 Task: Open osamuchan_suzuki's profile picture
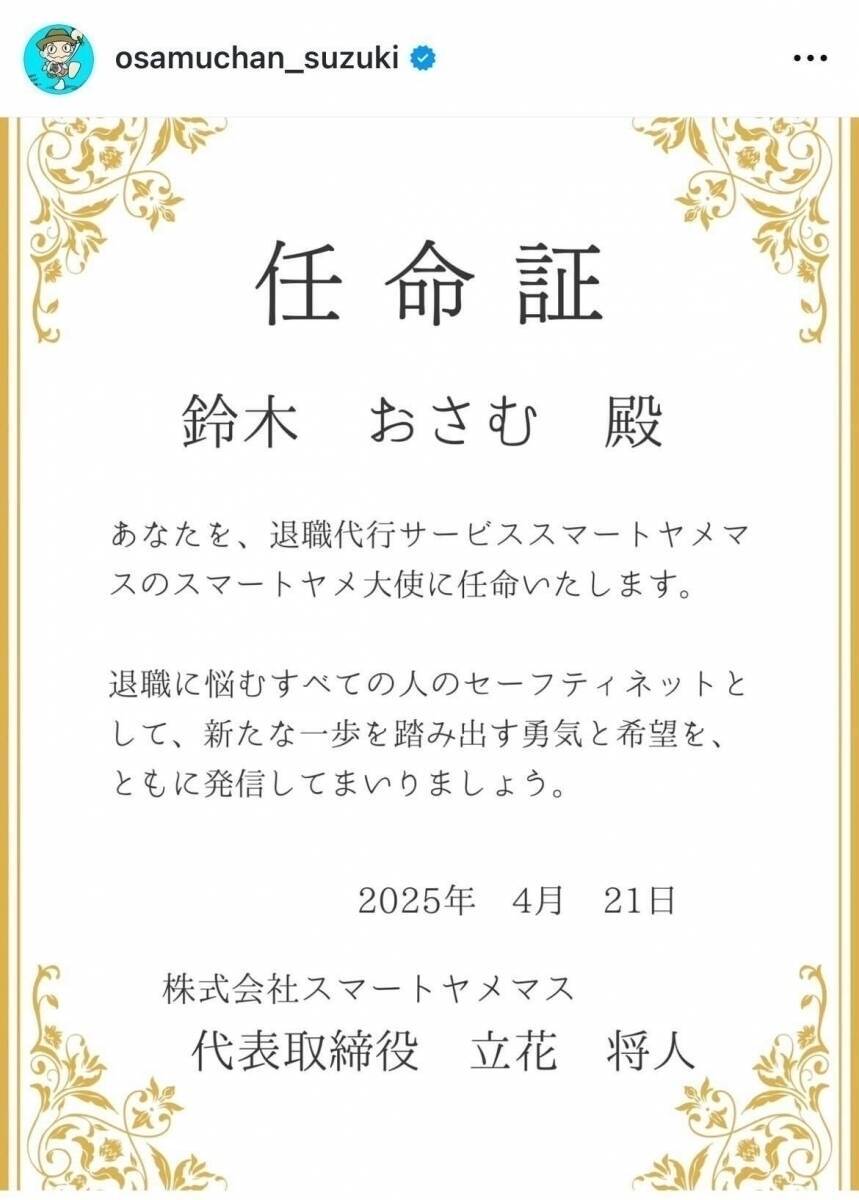(x=57, y=58)
